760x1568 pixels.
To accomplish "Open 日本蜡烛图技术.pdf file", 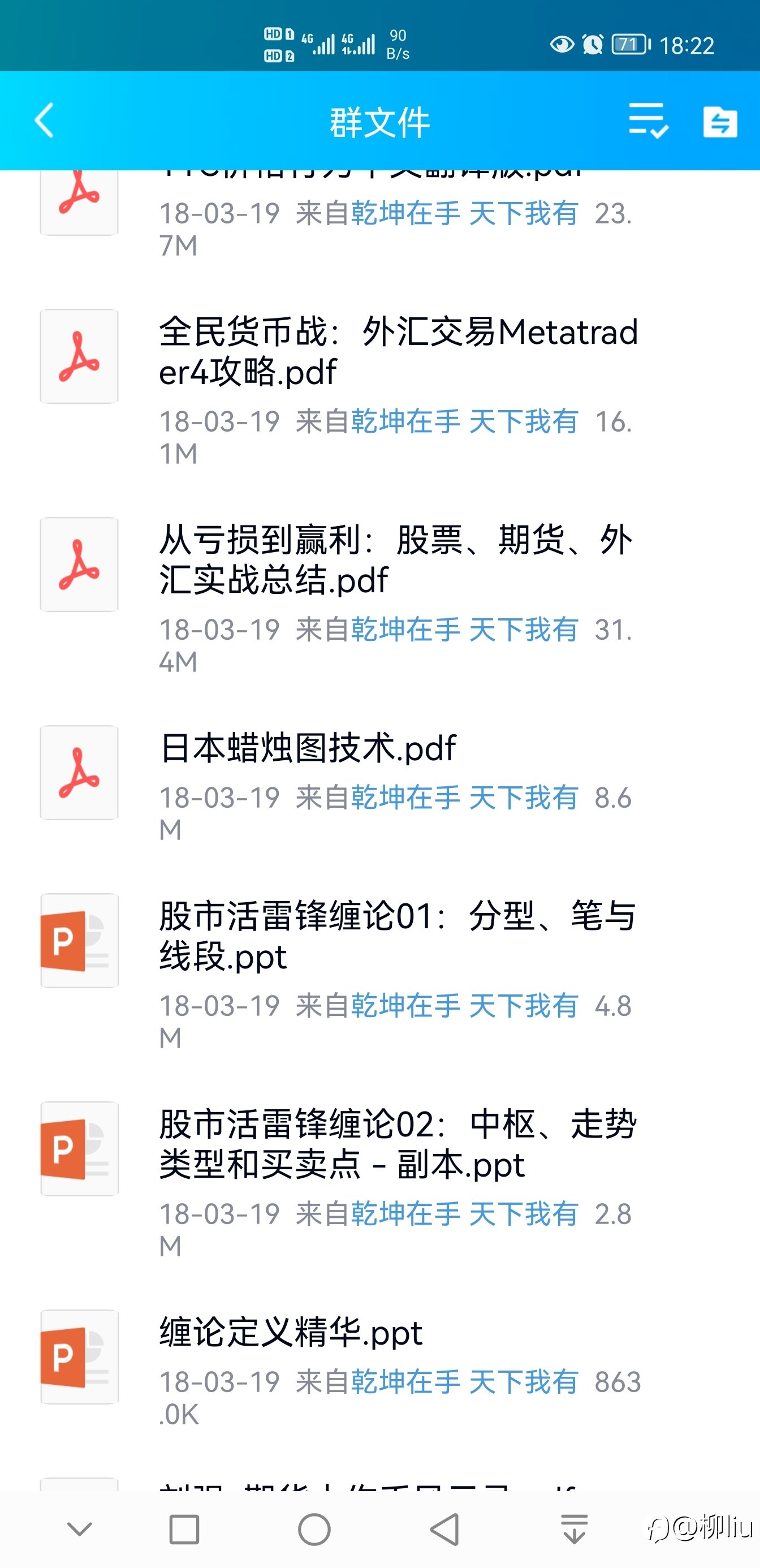I will [307, 749].
